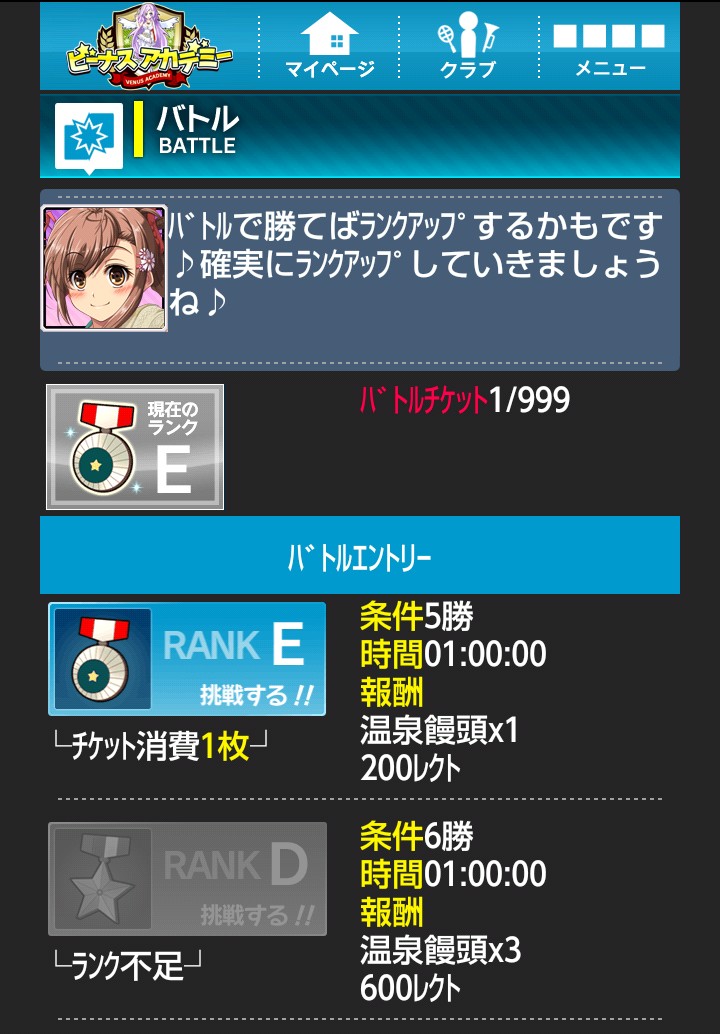Challenge the RANK E battle
The image size is (720, 1034).
click(187, 659)
